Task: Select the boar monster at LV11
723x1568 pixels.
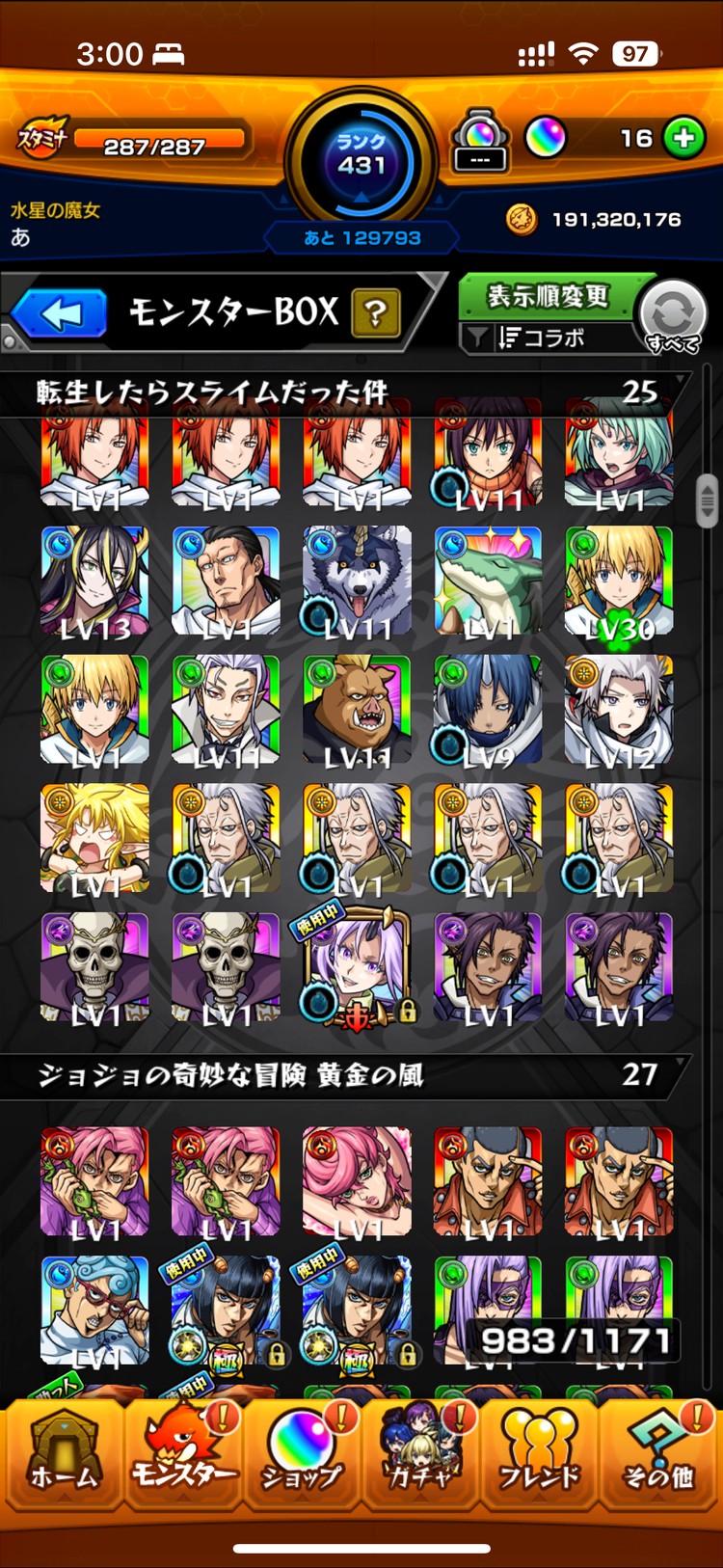Action: (x=357, y=711)
